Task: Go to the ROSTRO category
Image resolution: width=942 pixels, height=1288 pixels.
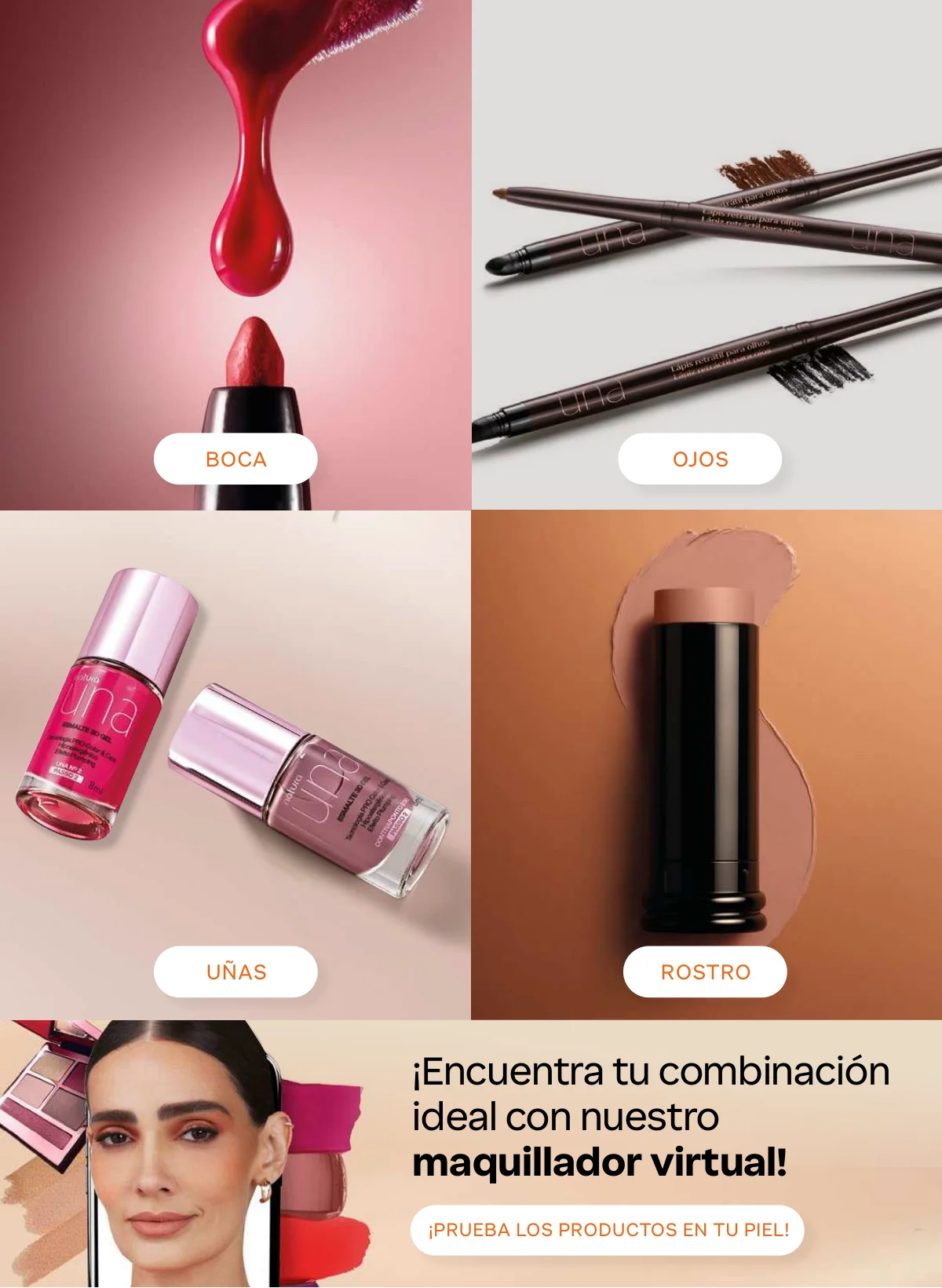Action: click(x=705, y=971)
